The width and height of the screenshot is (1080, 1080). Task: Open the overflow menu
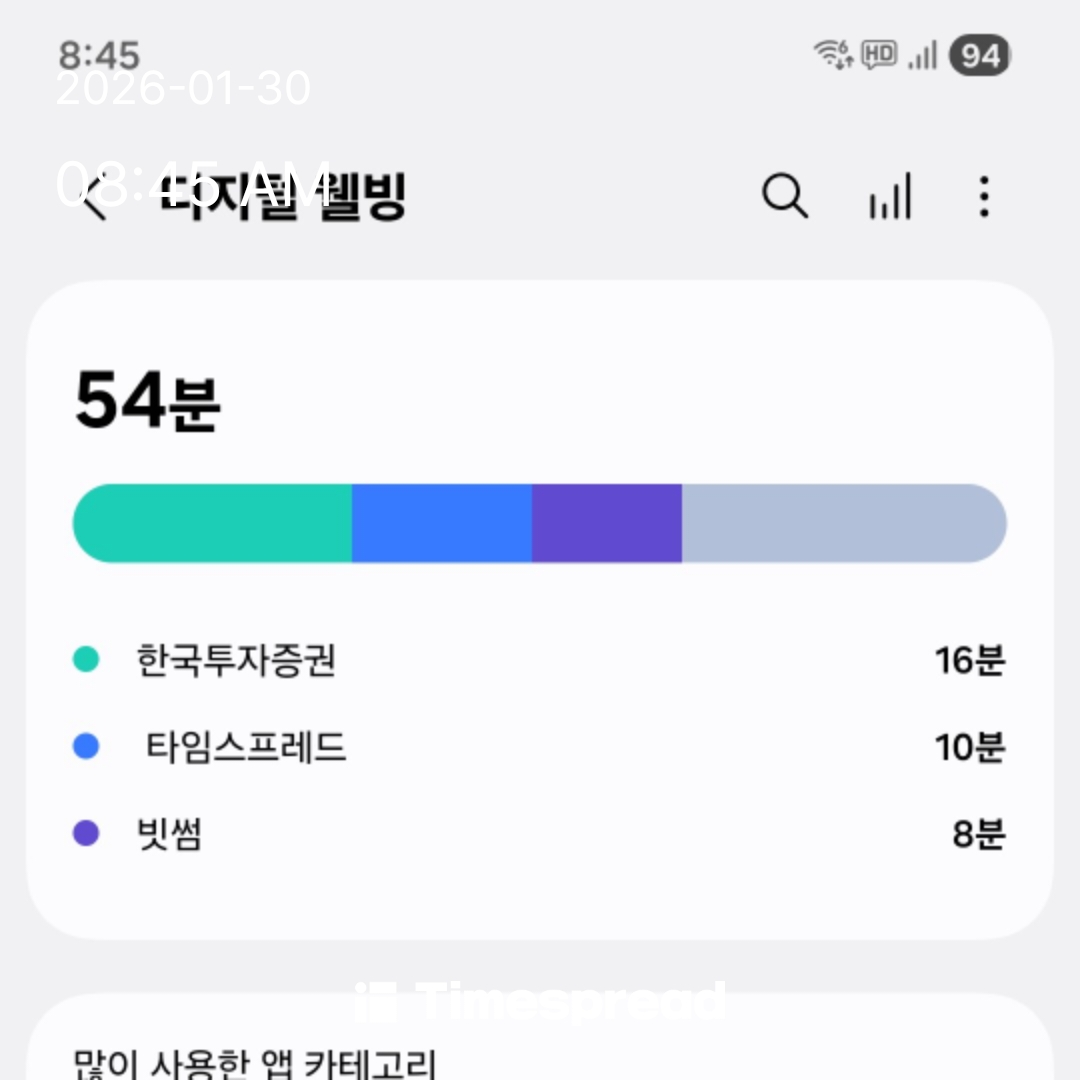984,196
